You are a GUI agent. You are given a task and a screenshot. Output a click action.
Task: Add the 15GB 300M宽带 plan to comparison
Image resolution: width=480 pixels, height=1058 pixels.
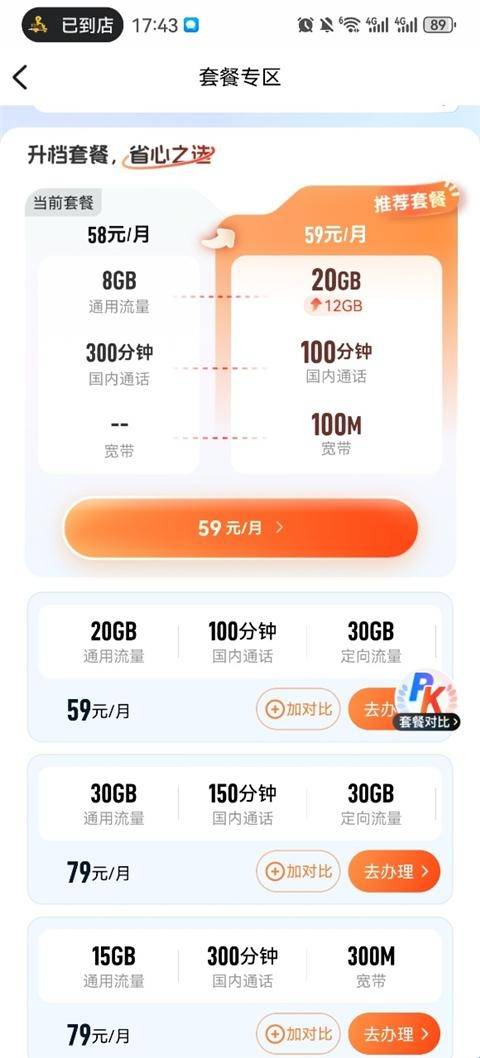pyautogui.click(x=298, y=1034)
